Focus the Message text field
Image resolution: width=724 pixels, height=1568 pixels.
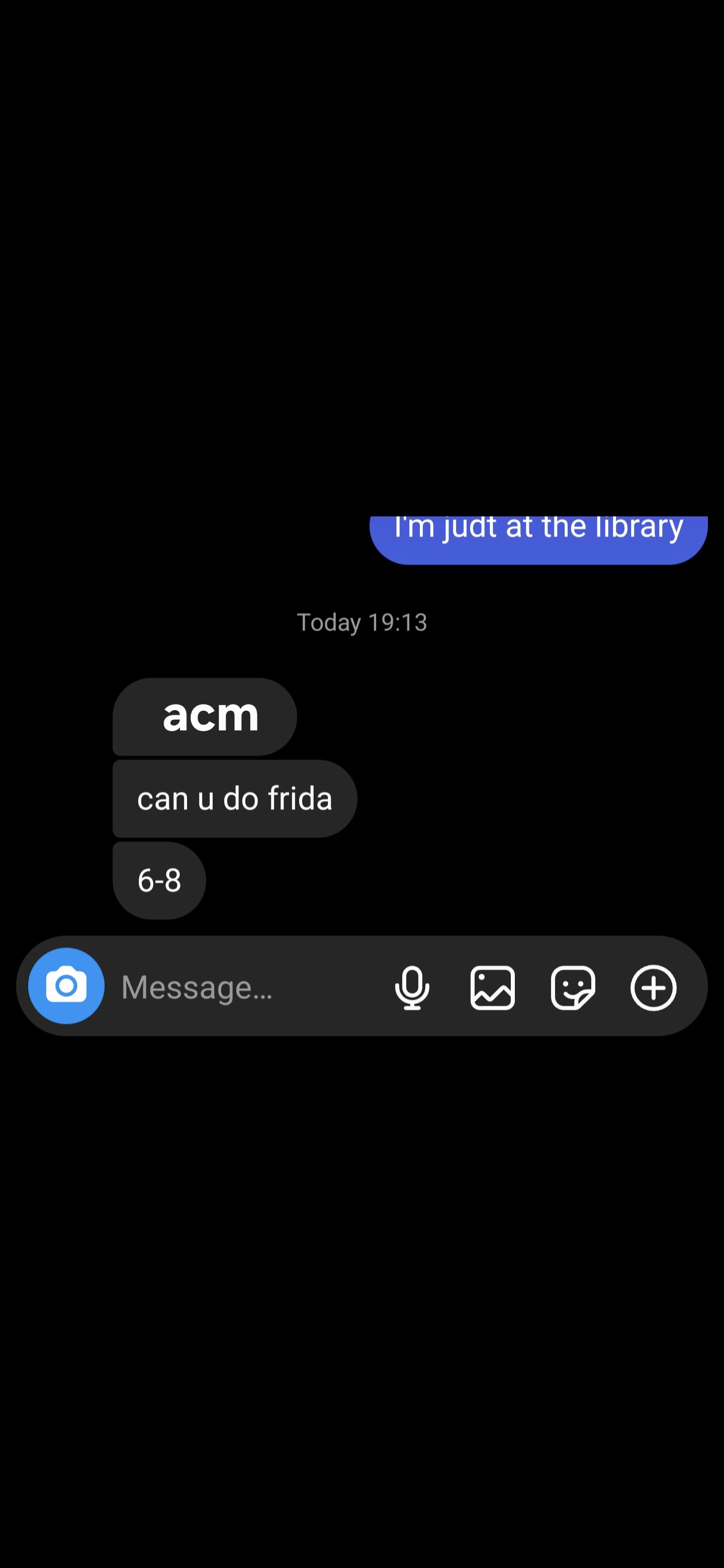click(243, 988)
